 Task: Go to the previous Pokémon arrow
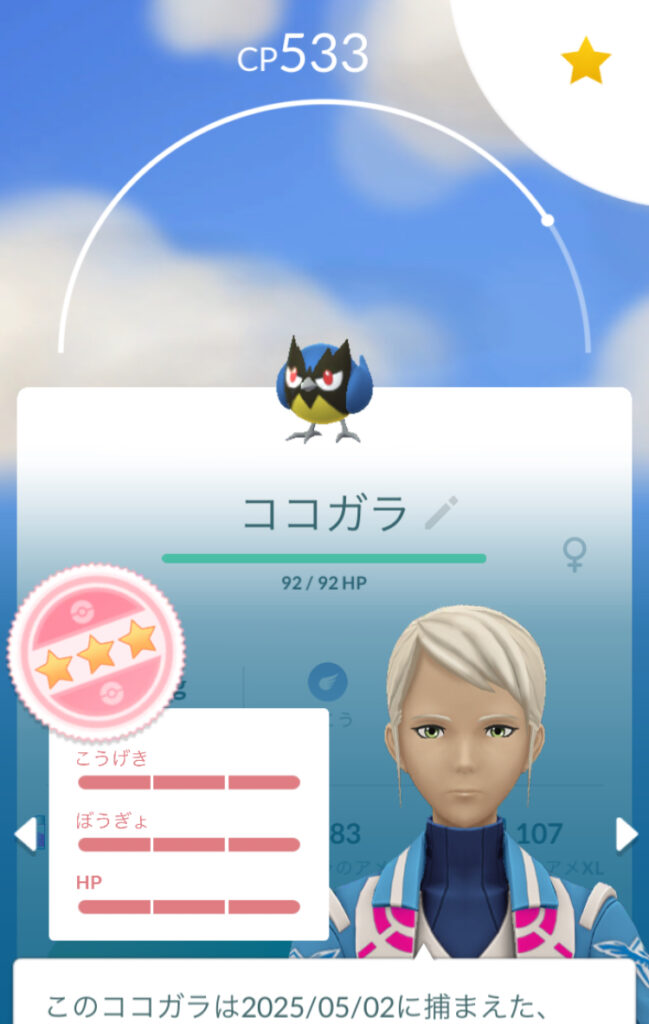(x=25, y=833)
